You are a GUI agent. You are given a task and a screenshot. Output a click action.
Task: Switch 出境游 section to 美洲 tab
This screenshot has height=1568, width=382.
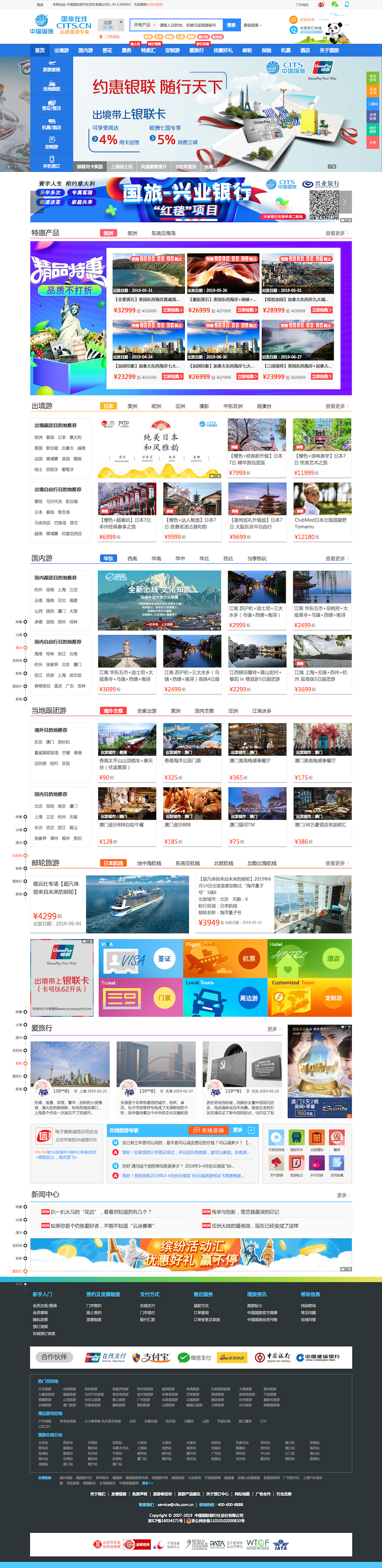coord(132,406)
